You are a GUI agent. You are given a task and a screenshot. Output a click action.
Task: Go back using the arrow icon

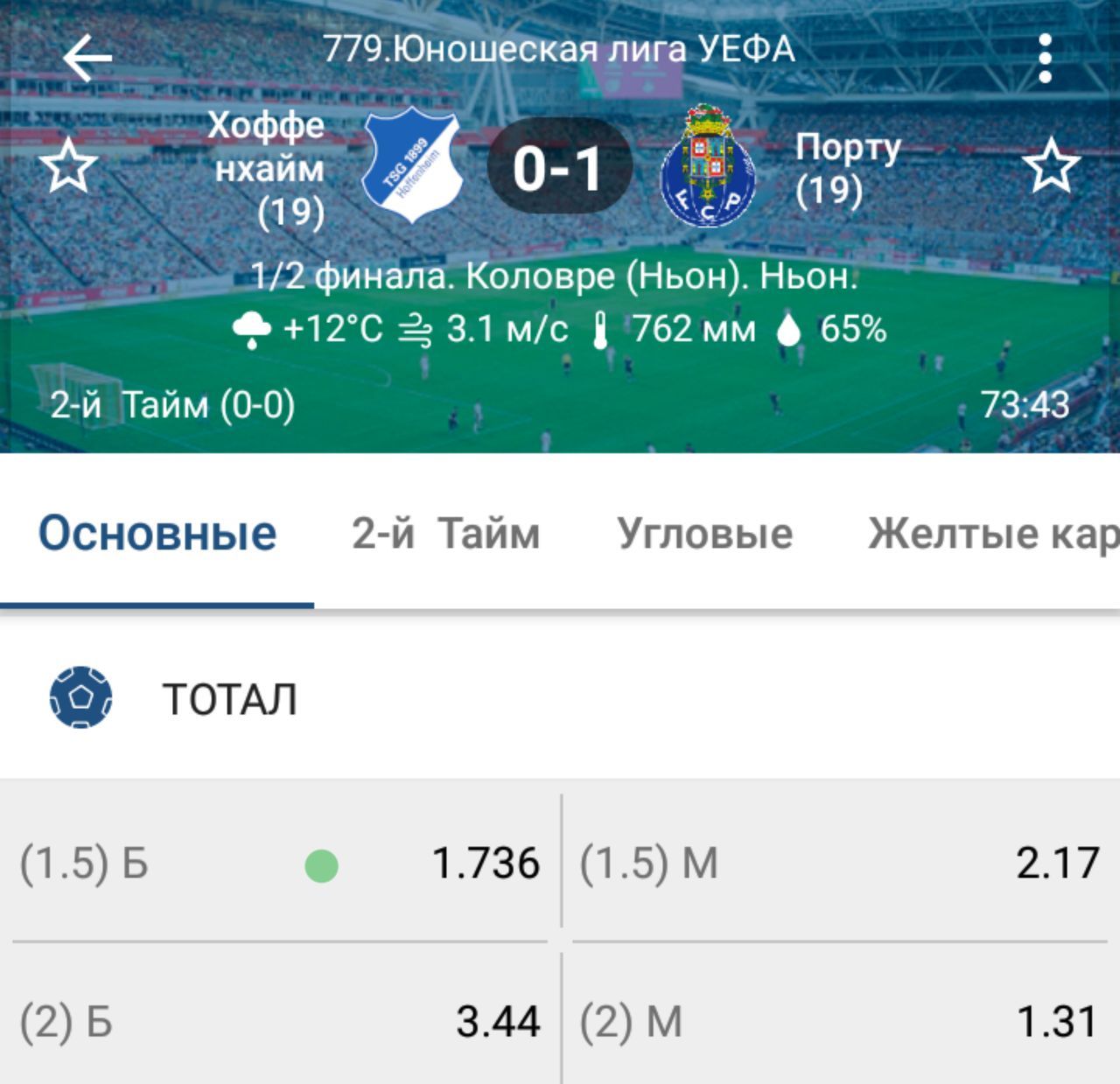tap(87, 59)
